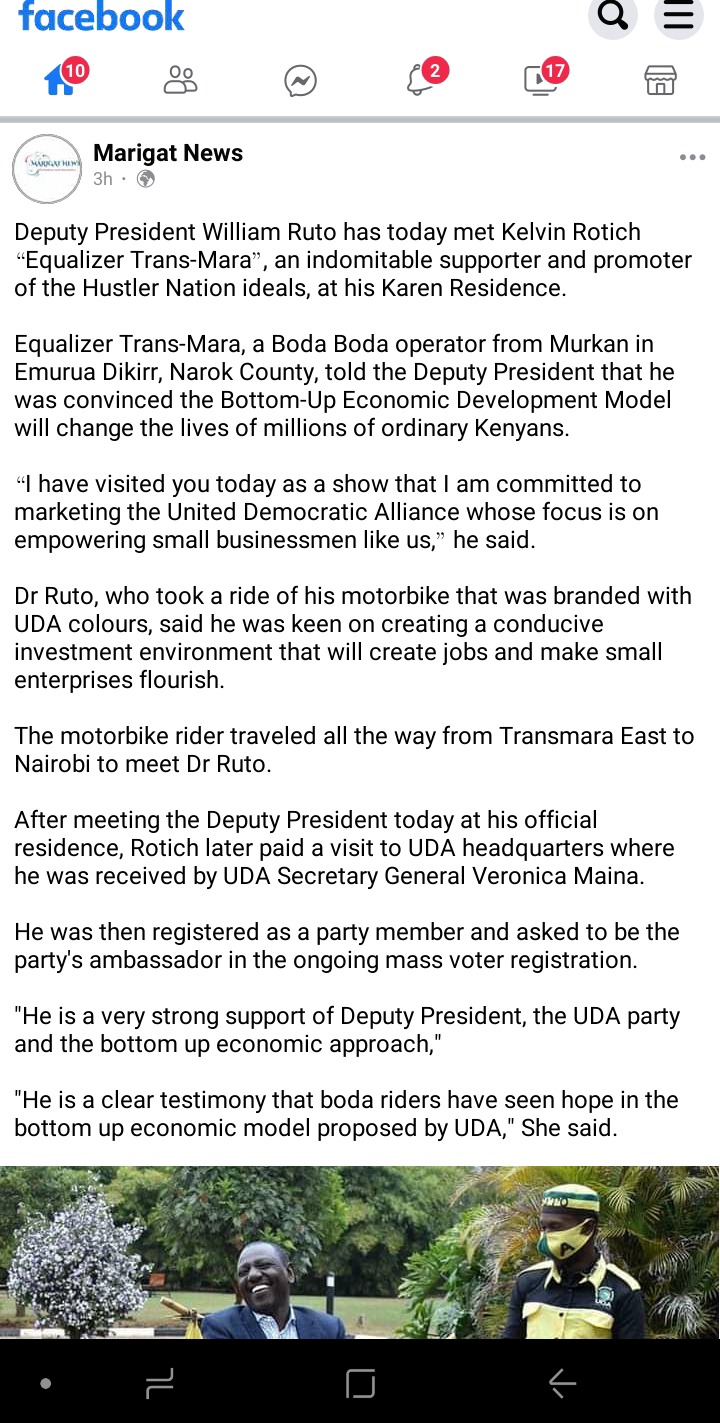The image size is (720, 1423).
Task: Open the recent apps button
Action: click(159, 1383)
